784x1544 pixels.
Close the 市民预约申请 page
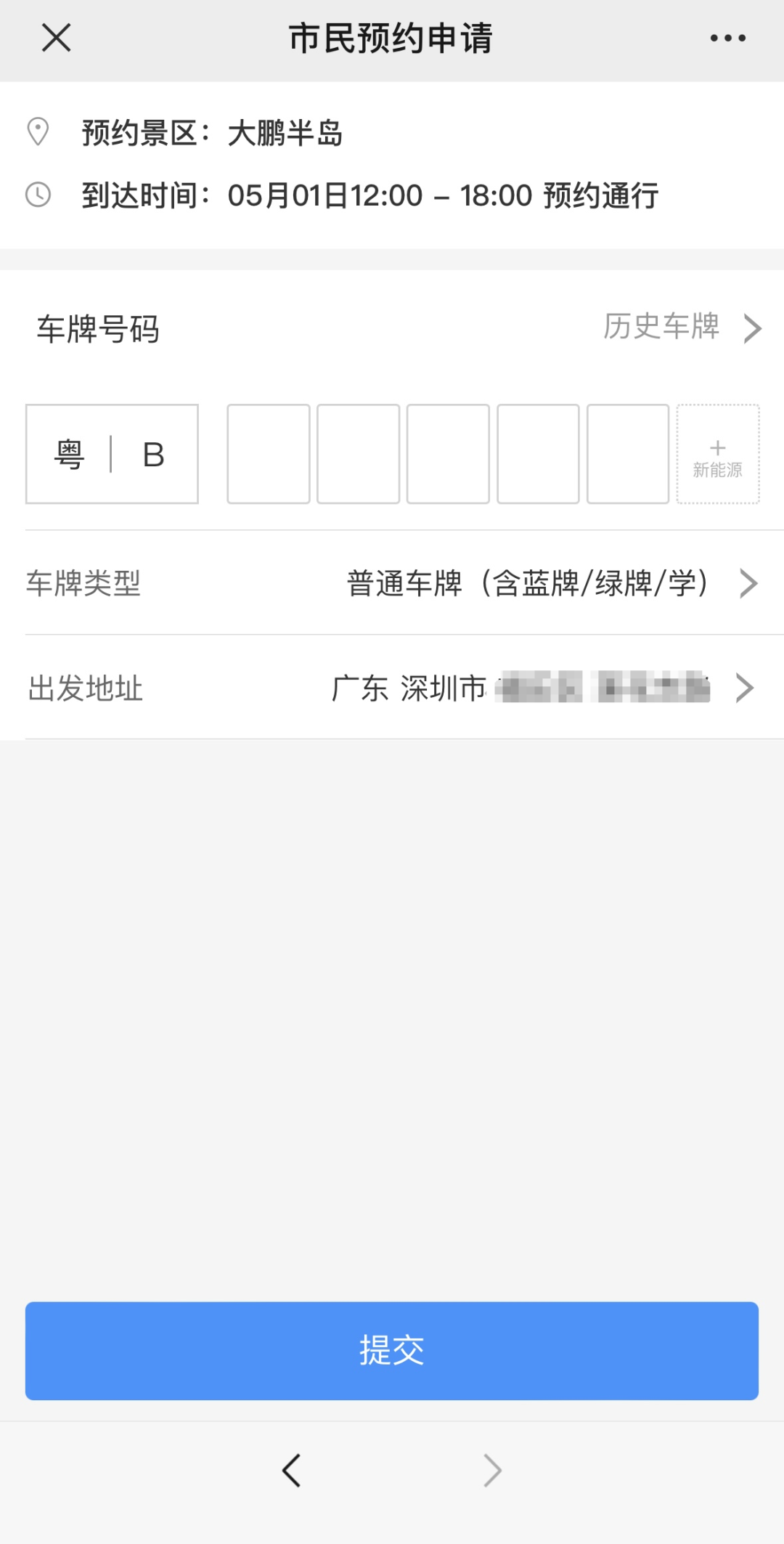point(57,38)
